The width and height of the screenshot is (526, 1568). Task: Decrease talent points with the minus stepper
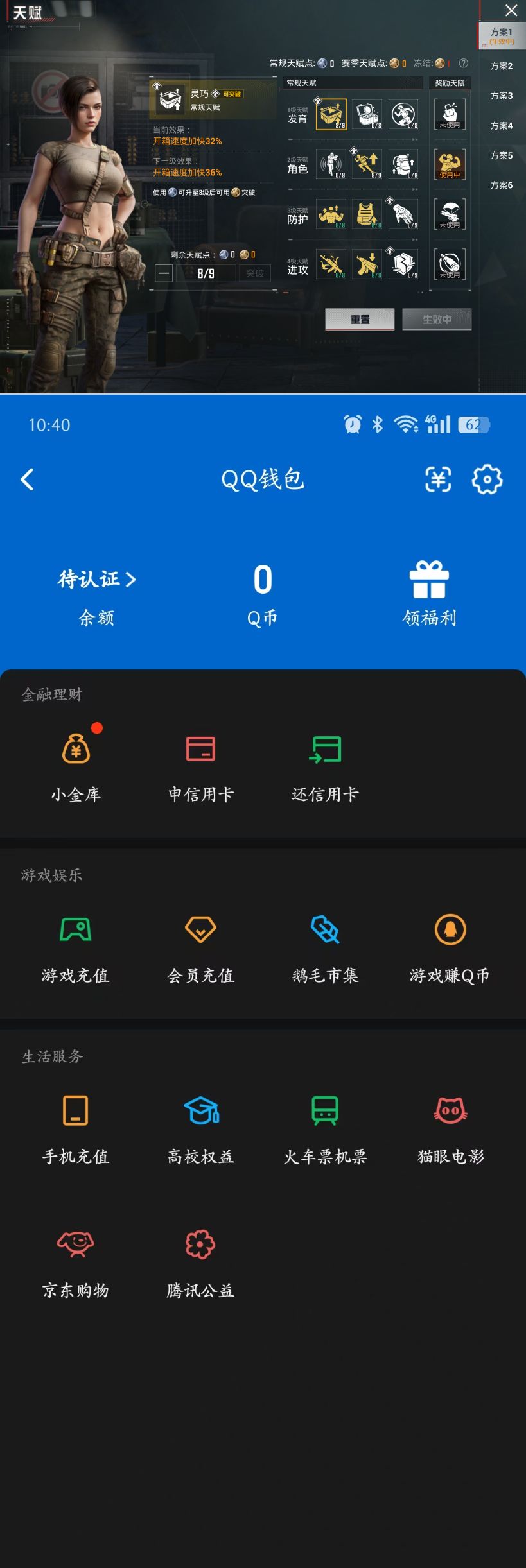tap(166, 273)
